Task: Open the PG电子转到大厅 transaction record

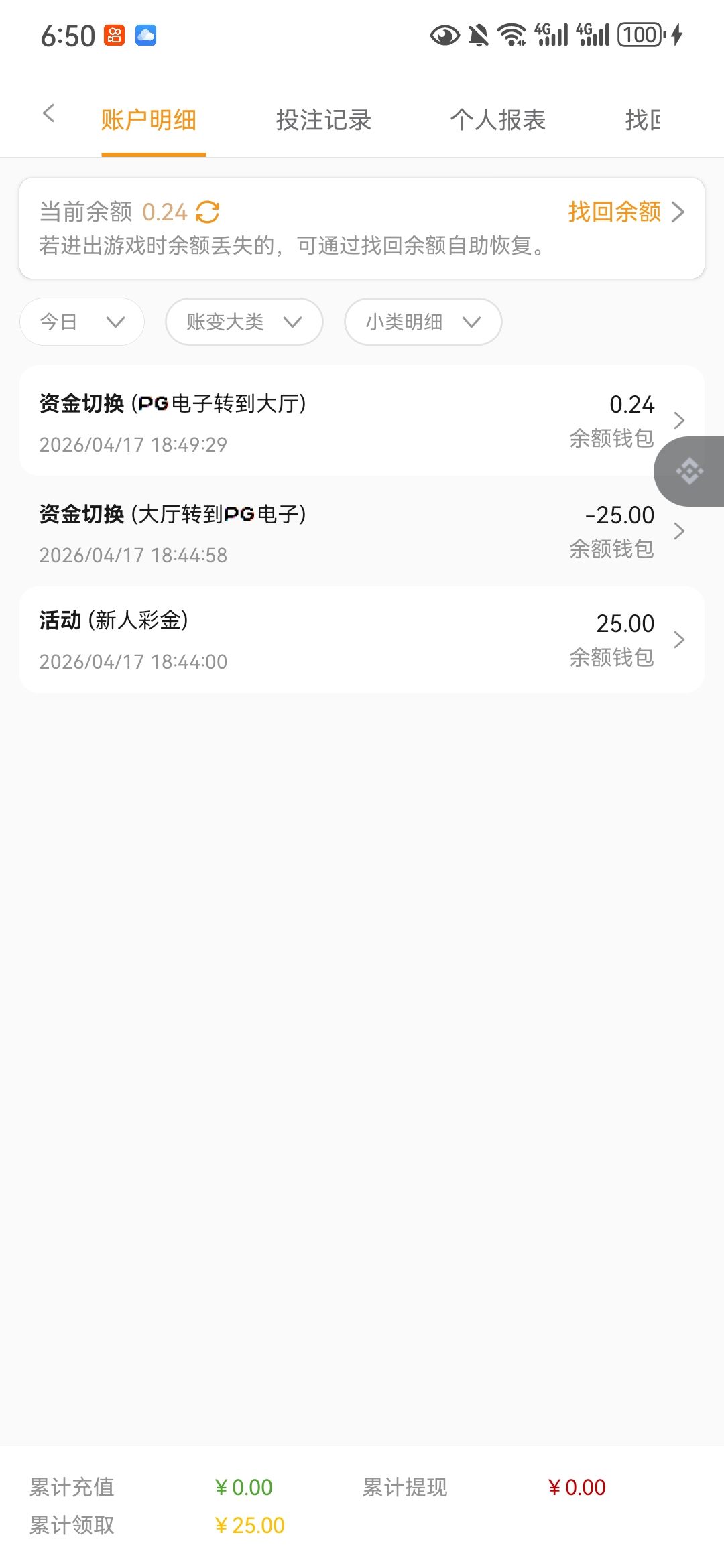Action: point(335,421)
